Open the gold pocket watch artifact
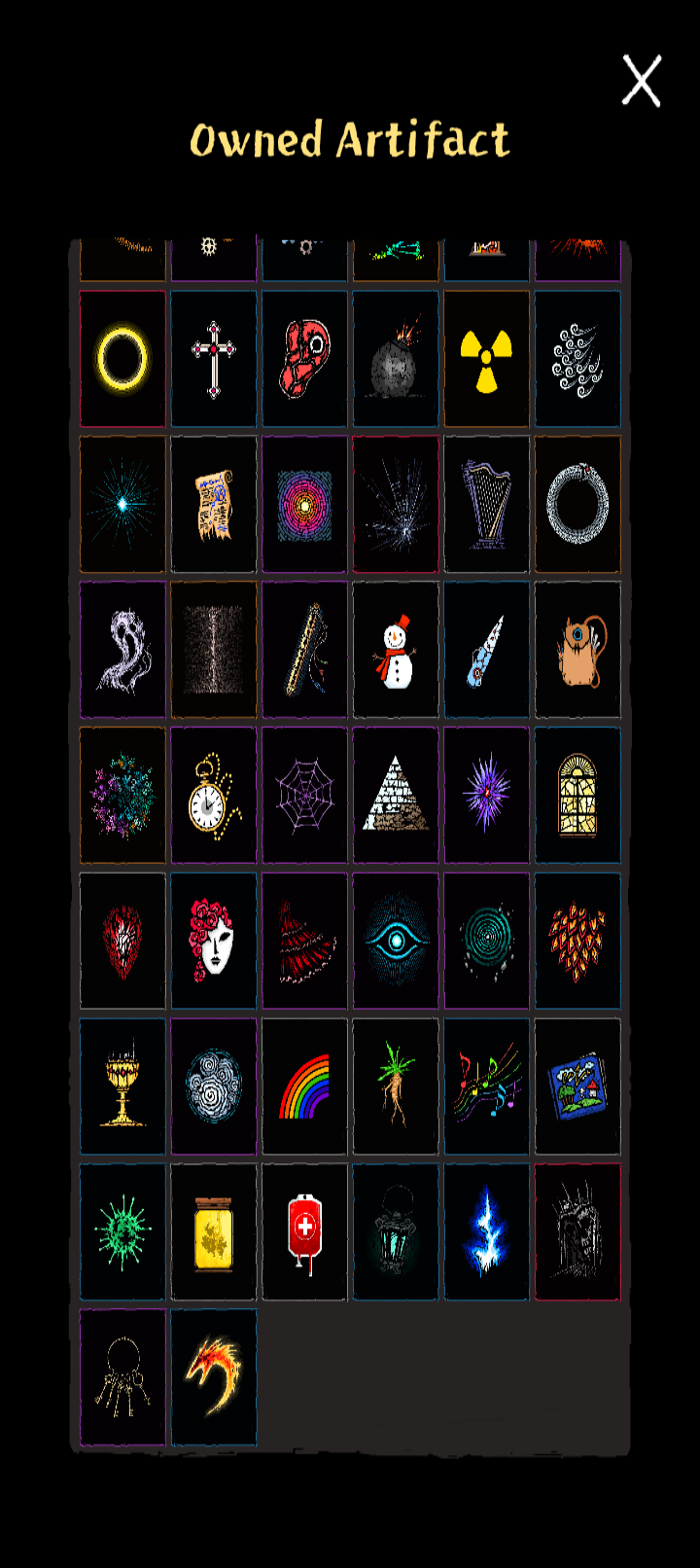 point(214,795)
